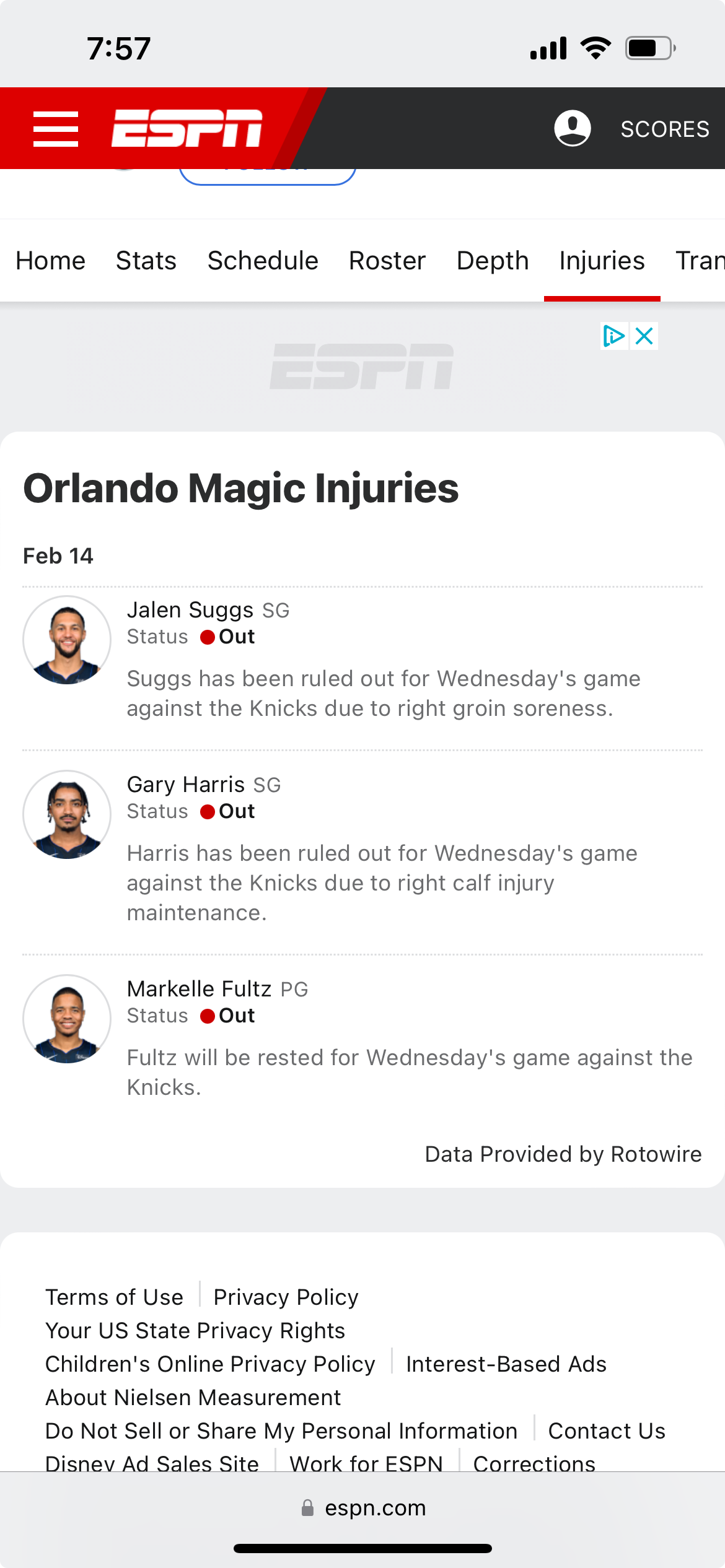725x1568 pixels.
Task: Open SCORES in the header
Action: [664, 129]
